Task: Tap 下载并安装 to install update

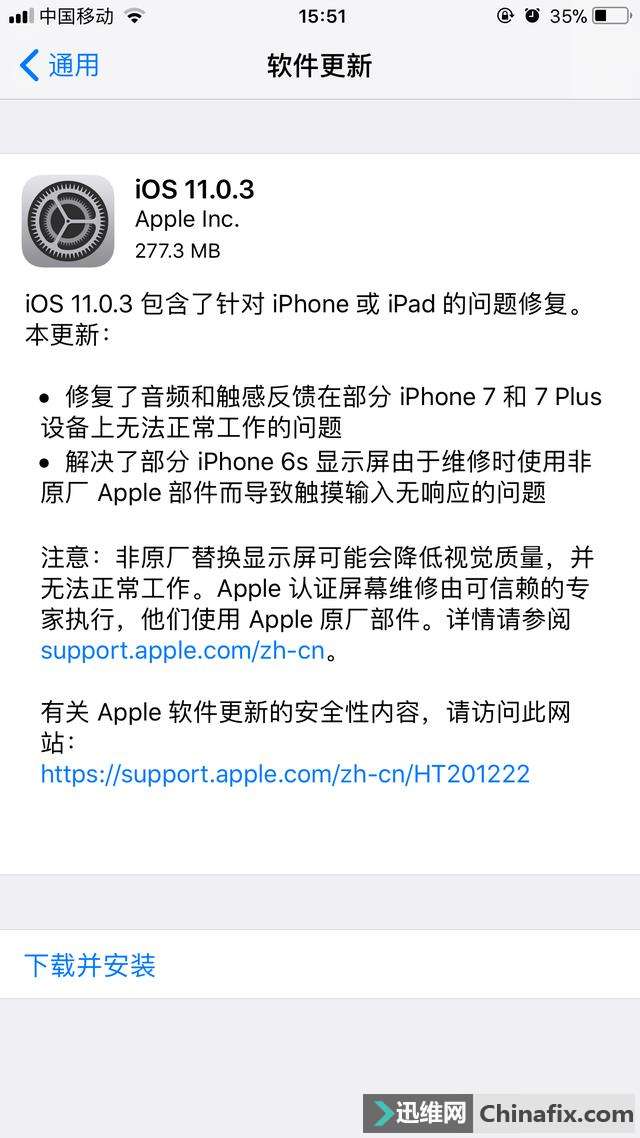Action: [x=90, y=965]
